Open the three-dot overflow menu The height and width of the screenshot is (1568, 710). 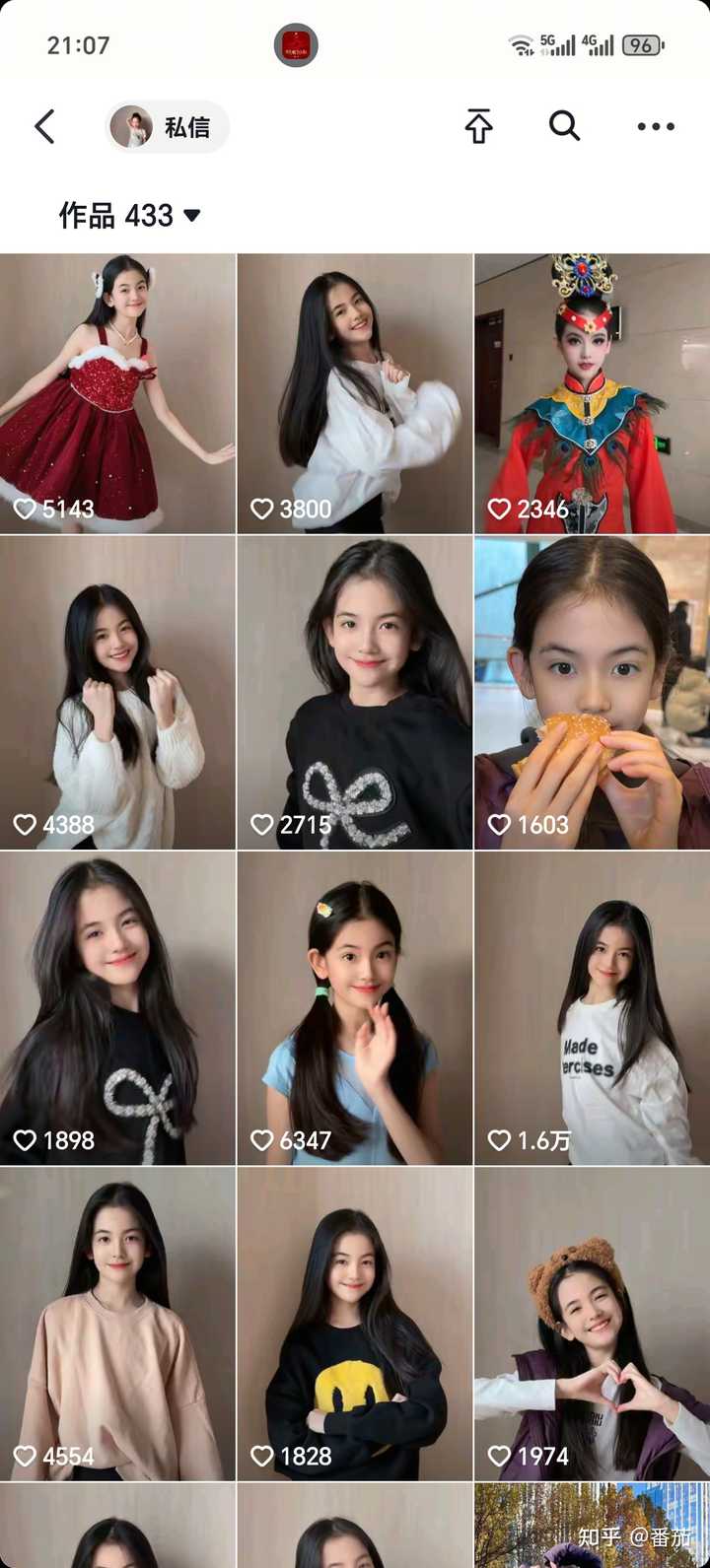pyautogui.click(x=656, y=126)
